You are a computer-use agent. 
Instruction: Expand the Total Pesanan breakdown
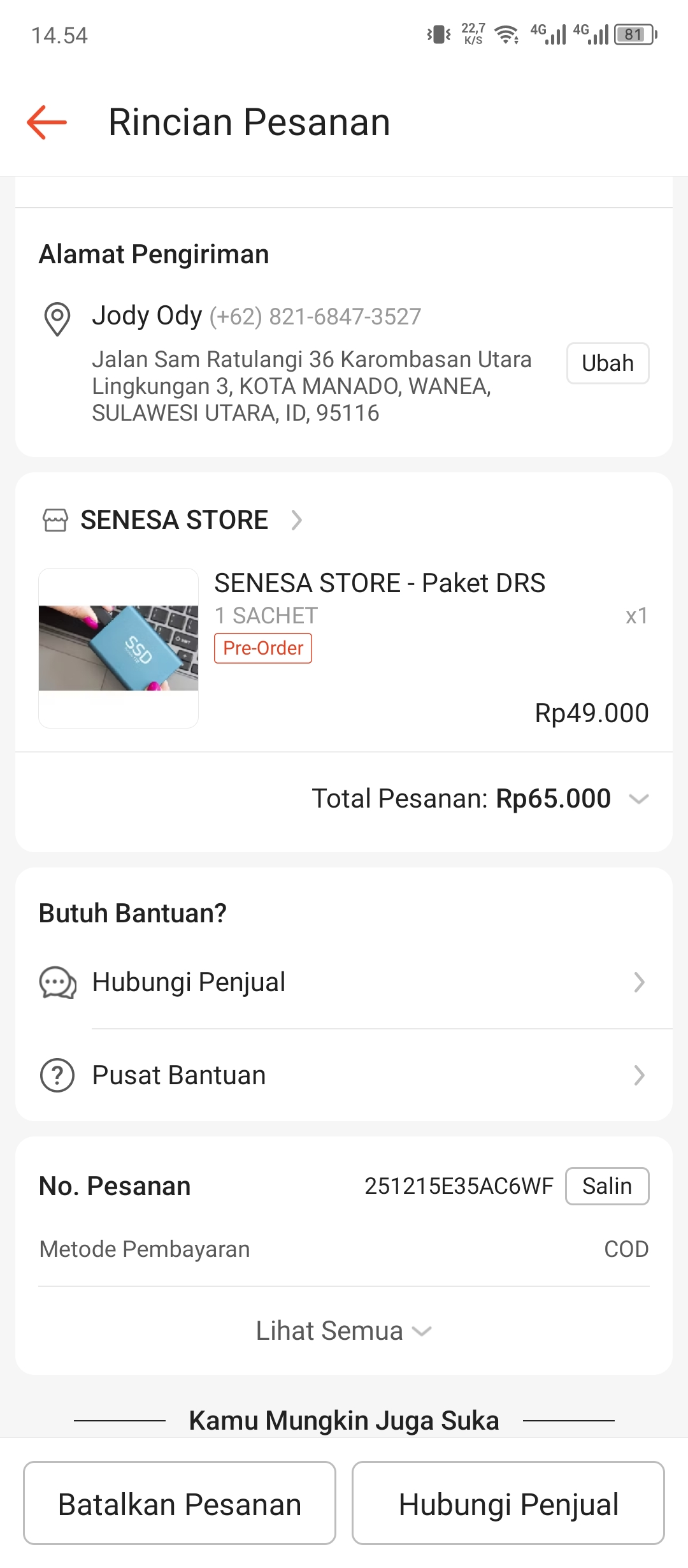coord(638,799)
